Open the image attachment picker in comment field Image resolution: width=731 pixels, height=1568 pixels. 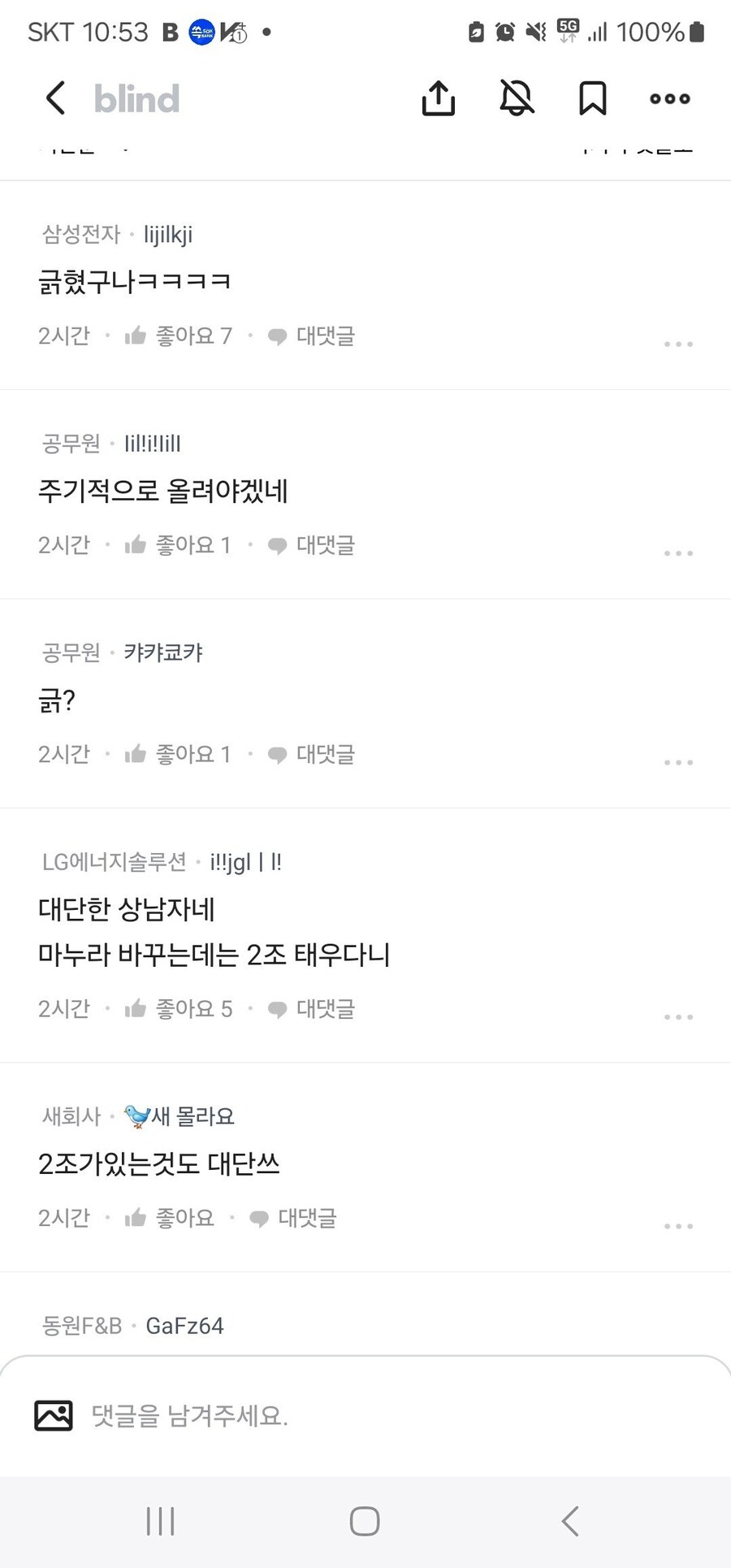click(53, 1416)
